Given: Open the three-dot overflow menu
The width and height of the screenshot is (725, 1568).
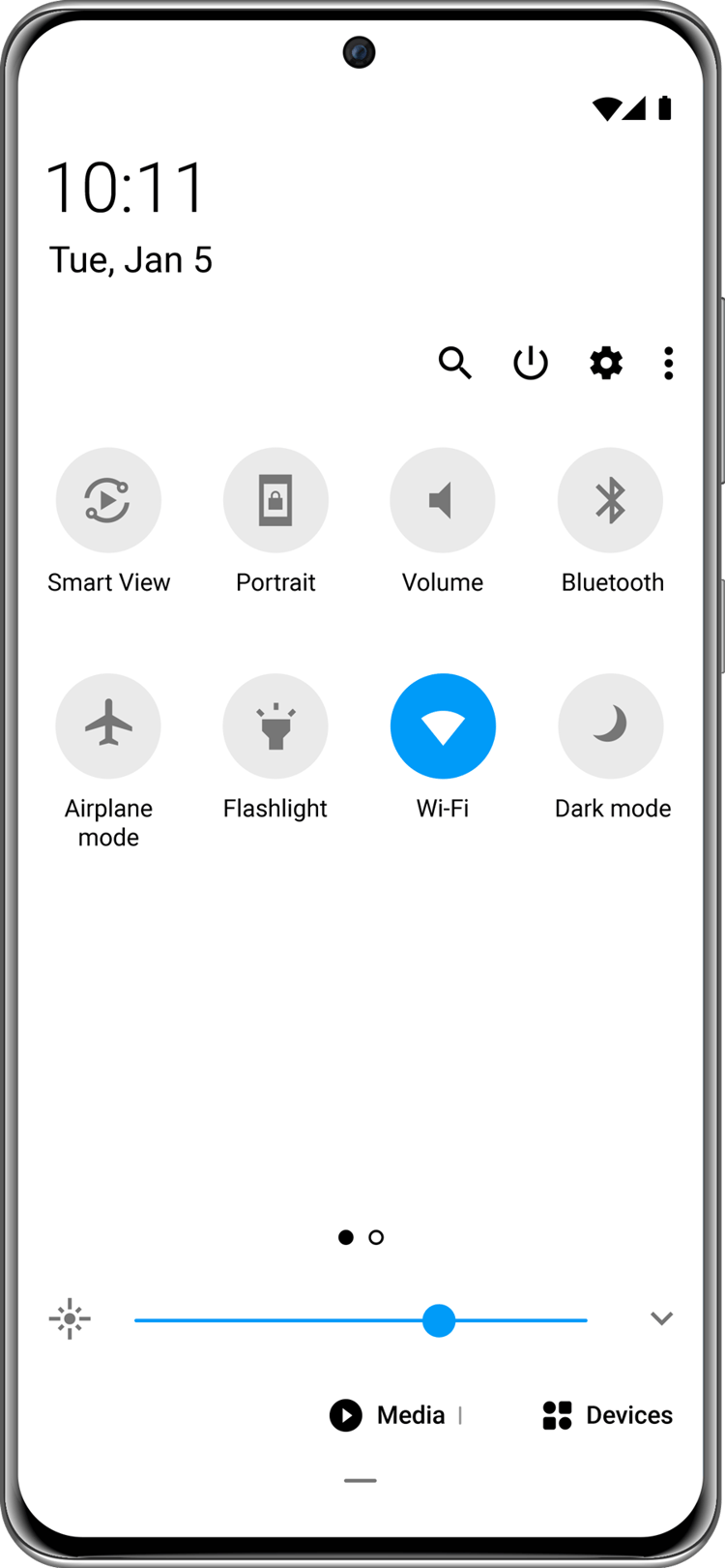Looking at the screenshot, I should 668,364.
